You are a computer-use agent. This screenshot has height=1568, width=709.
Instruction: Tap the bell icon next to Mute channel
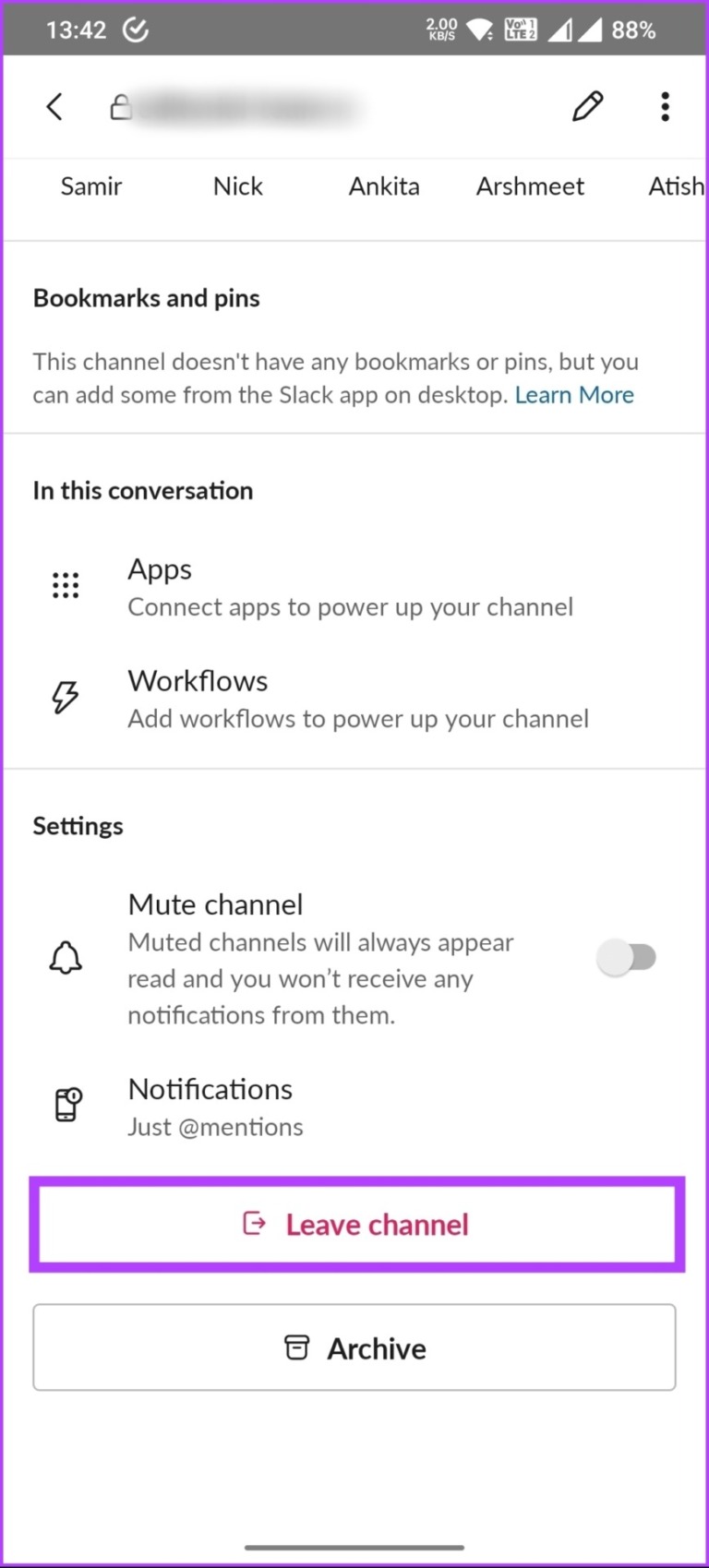pos(65,957)
